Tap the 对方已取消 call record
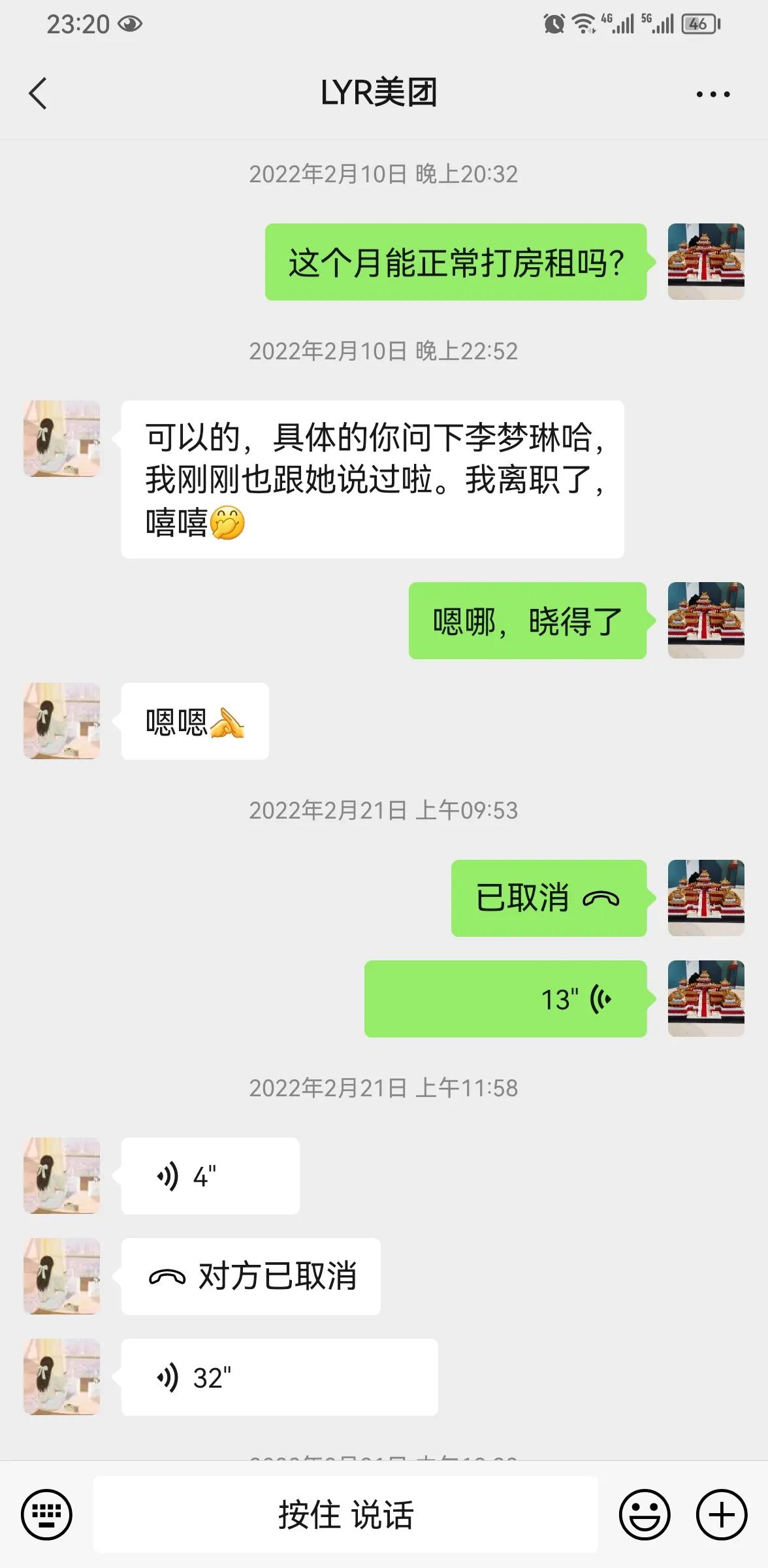Screen dimensions: 768x1568 (x=249, y=1275)
